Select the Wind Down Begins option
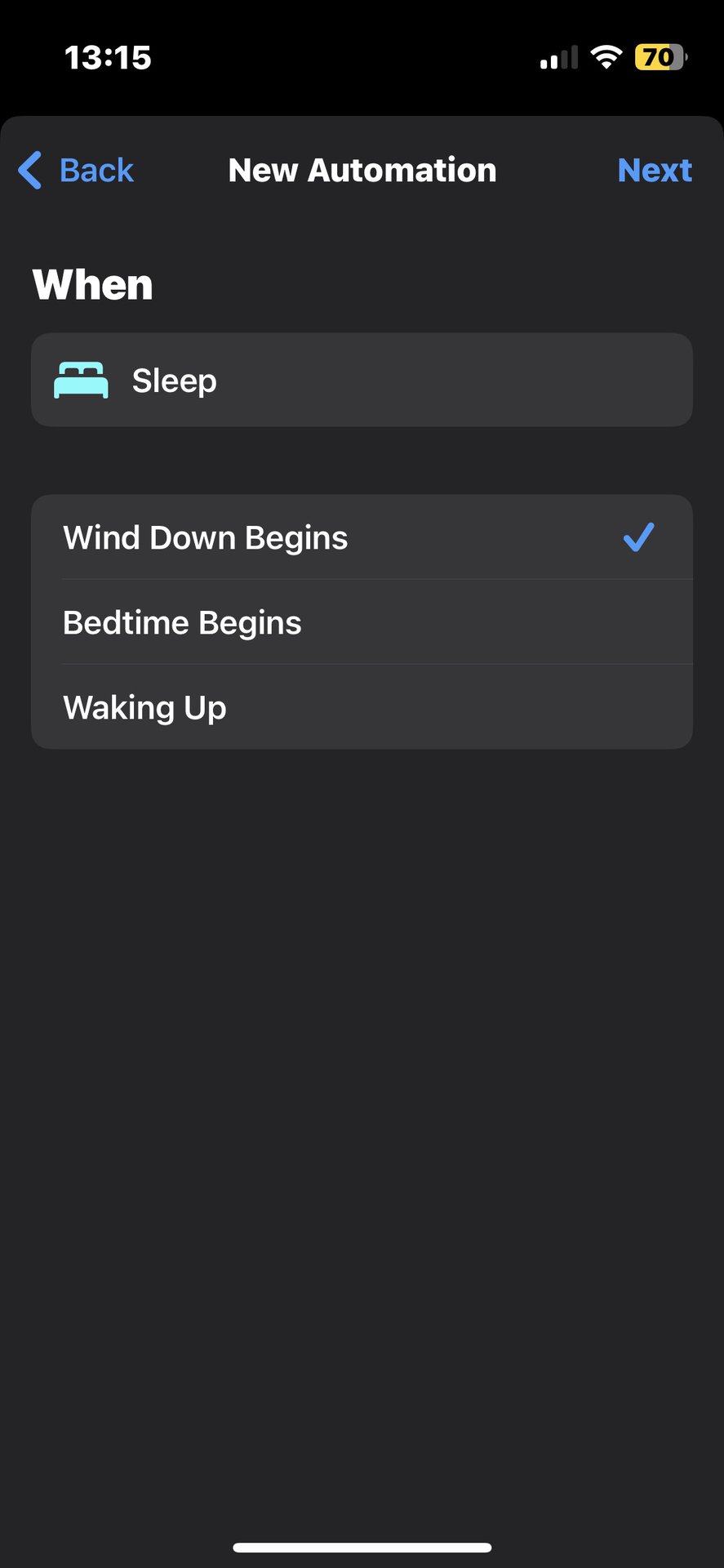 (x=361, y=538)
